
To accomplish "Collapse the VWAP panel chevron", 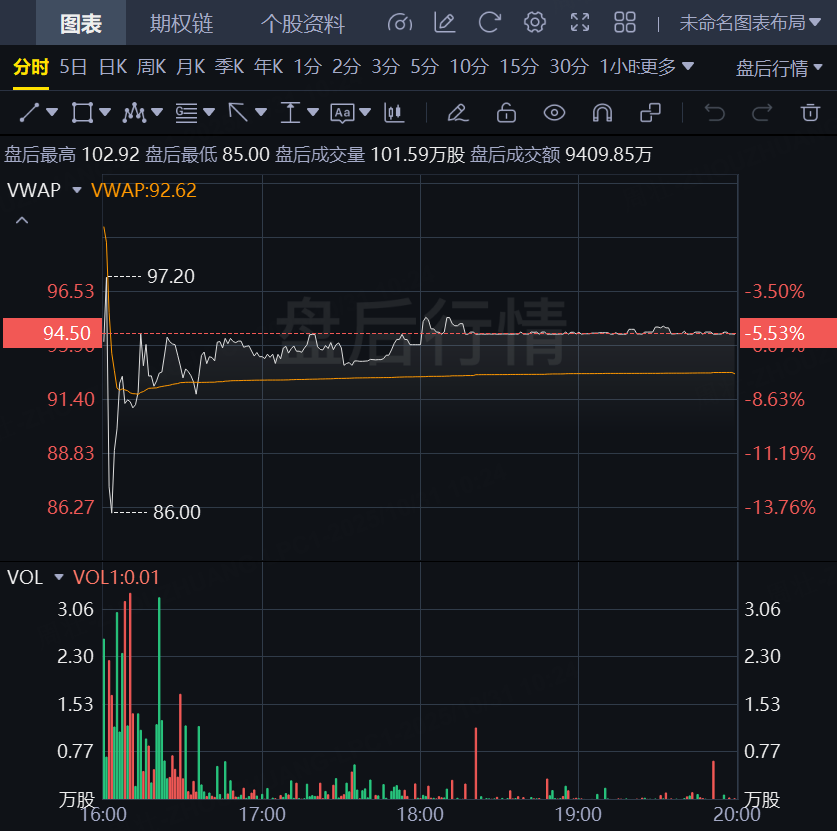I will [22, 220].
